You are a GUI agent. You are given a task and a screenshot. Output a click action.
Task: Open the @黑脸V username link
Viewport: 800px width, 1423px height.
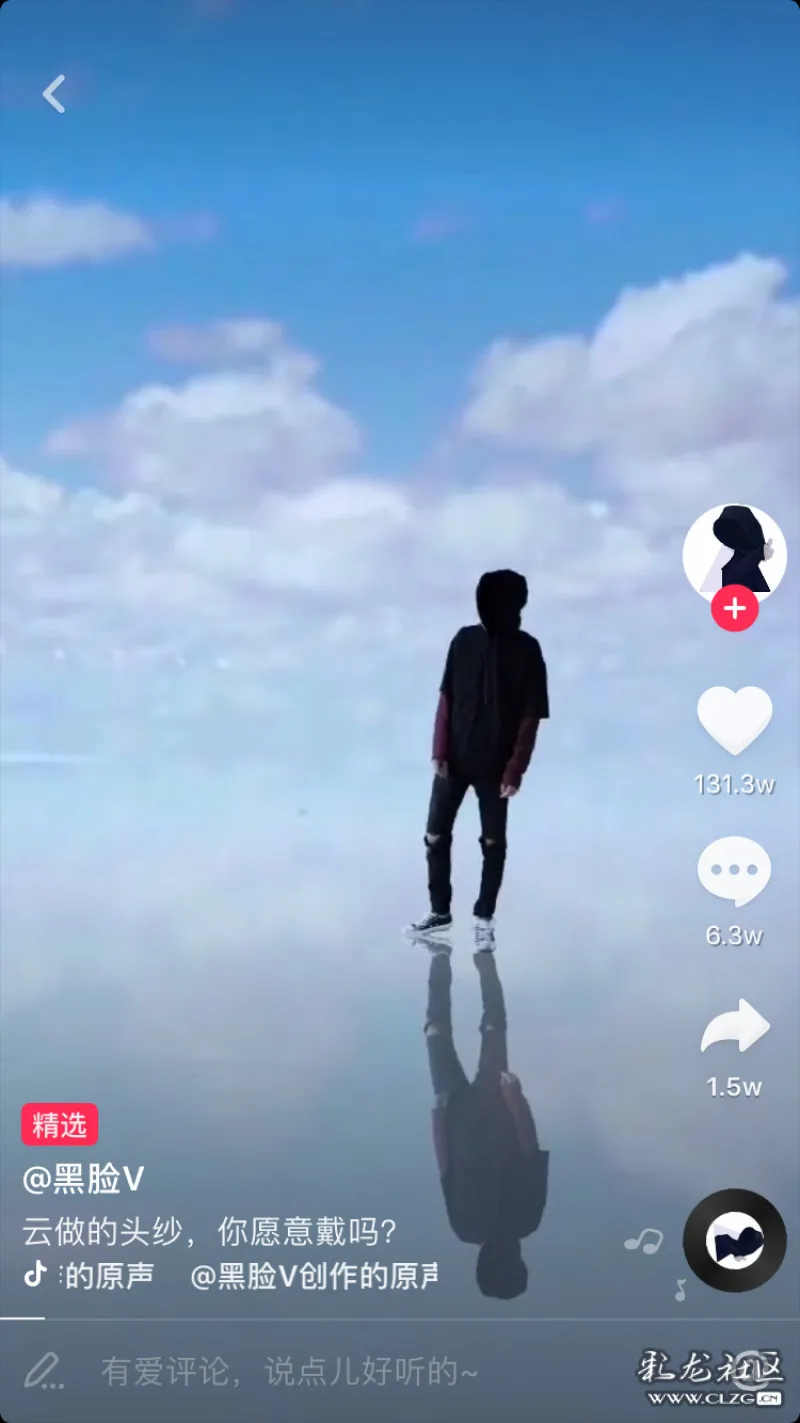pyautogui.click(x=84, y=1180)
